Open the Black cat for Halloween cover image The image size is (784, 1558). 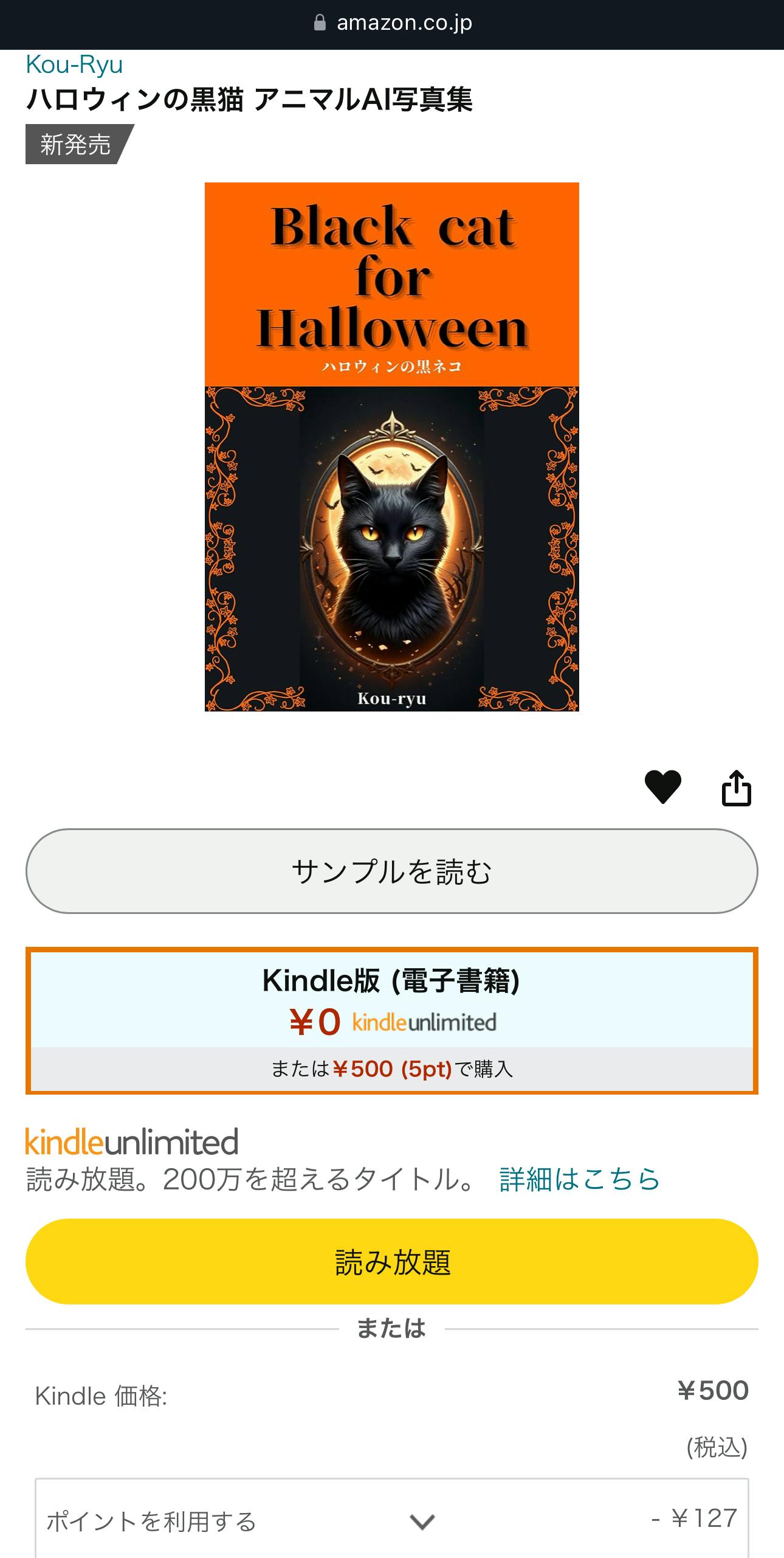coord(391,446)
